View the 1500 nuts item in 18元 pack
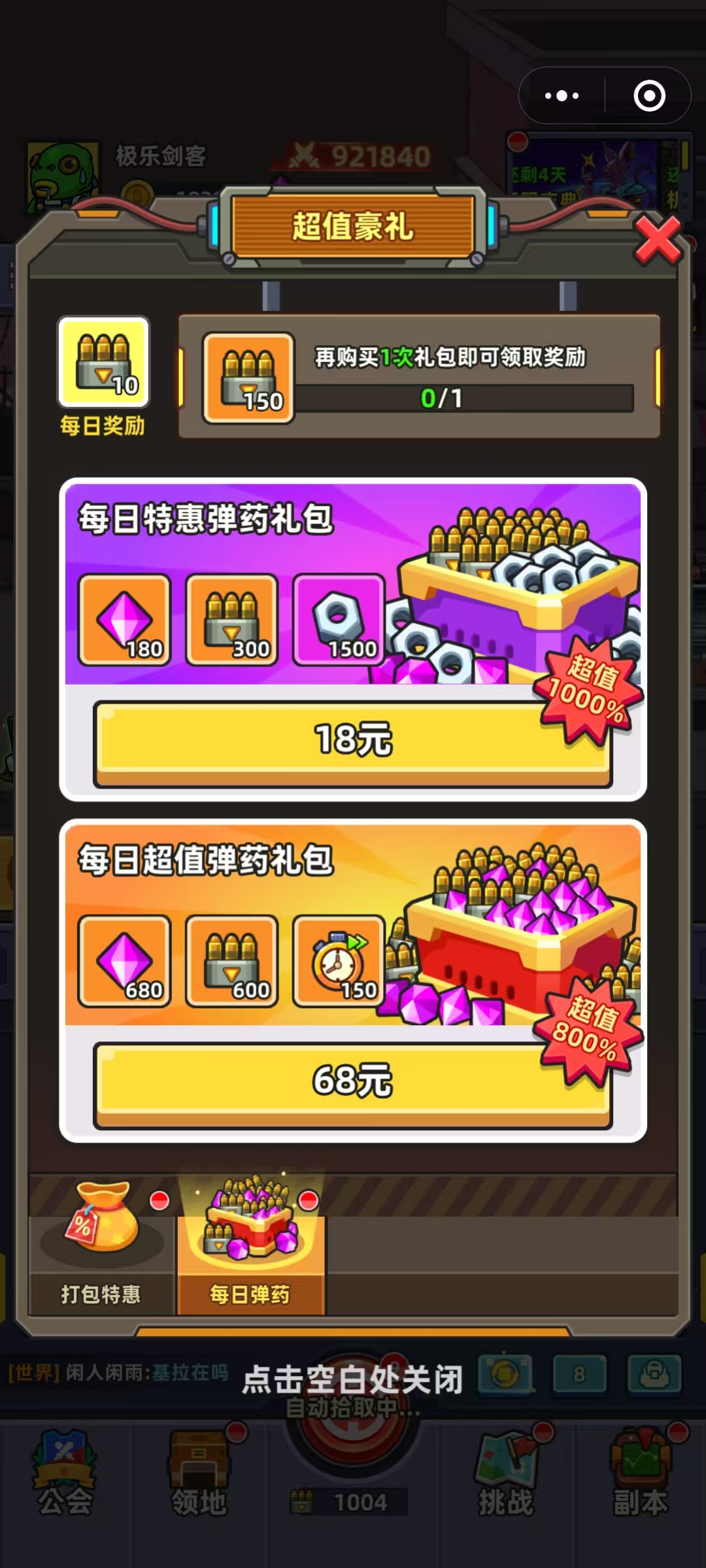 [339, 621]
